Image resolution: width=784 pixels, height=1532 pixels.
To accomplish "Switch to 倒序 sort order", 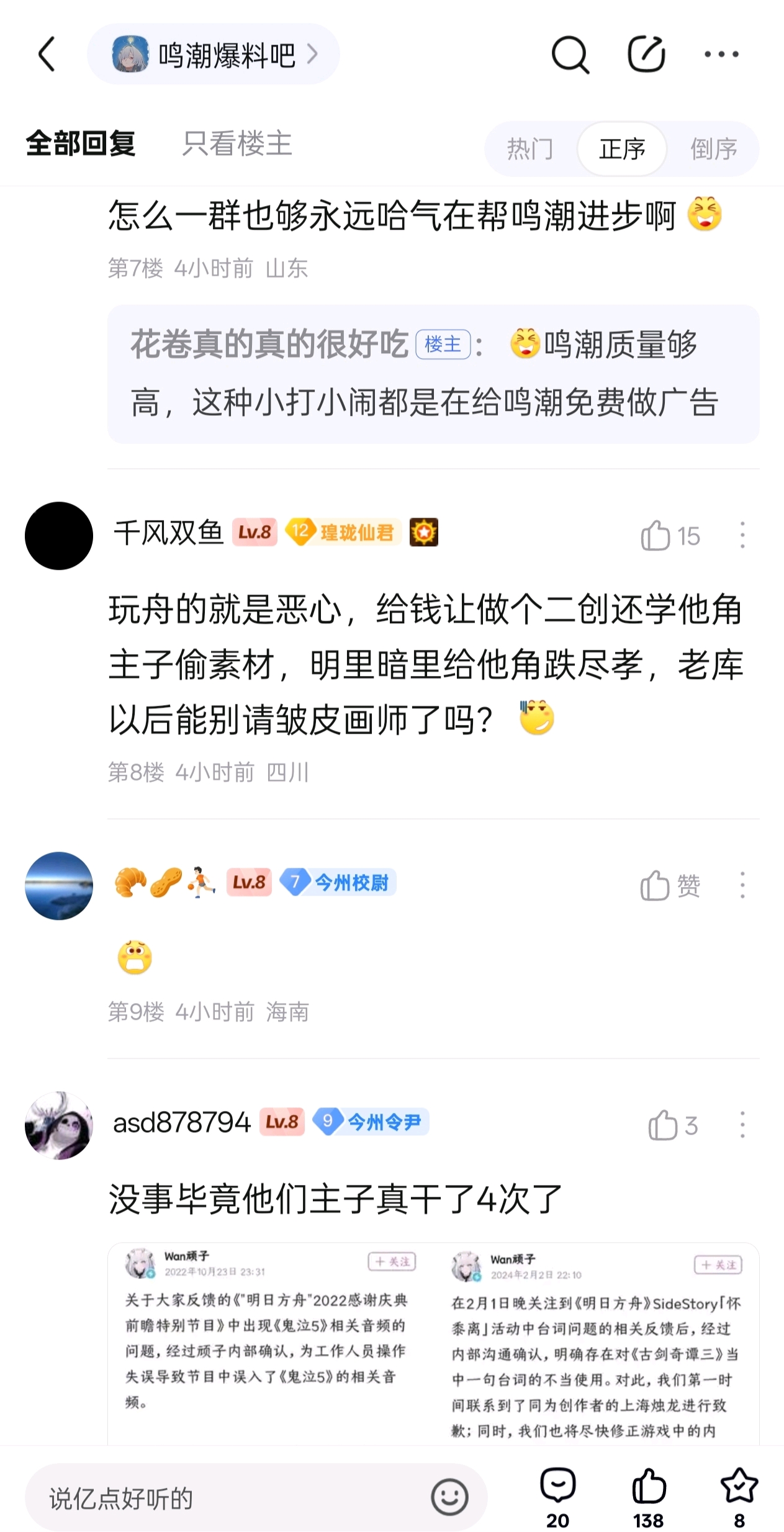I will tap(714, 149).
